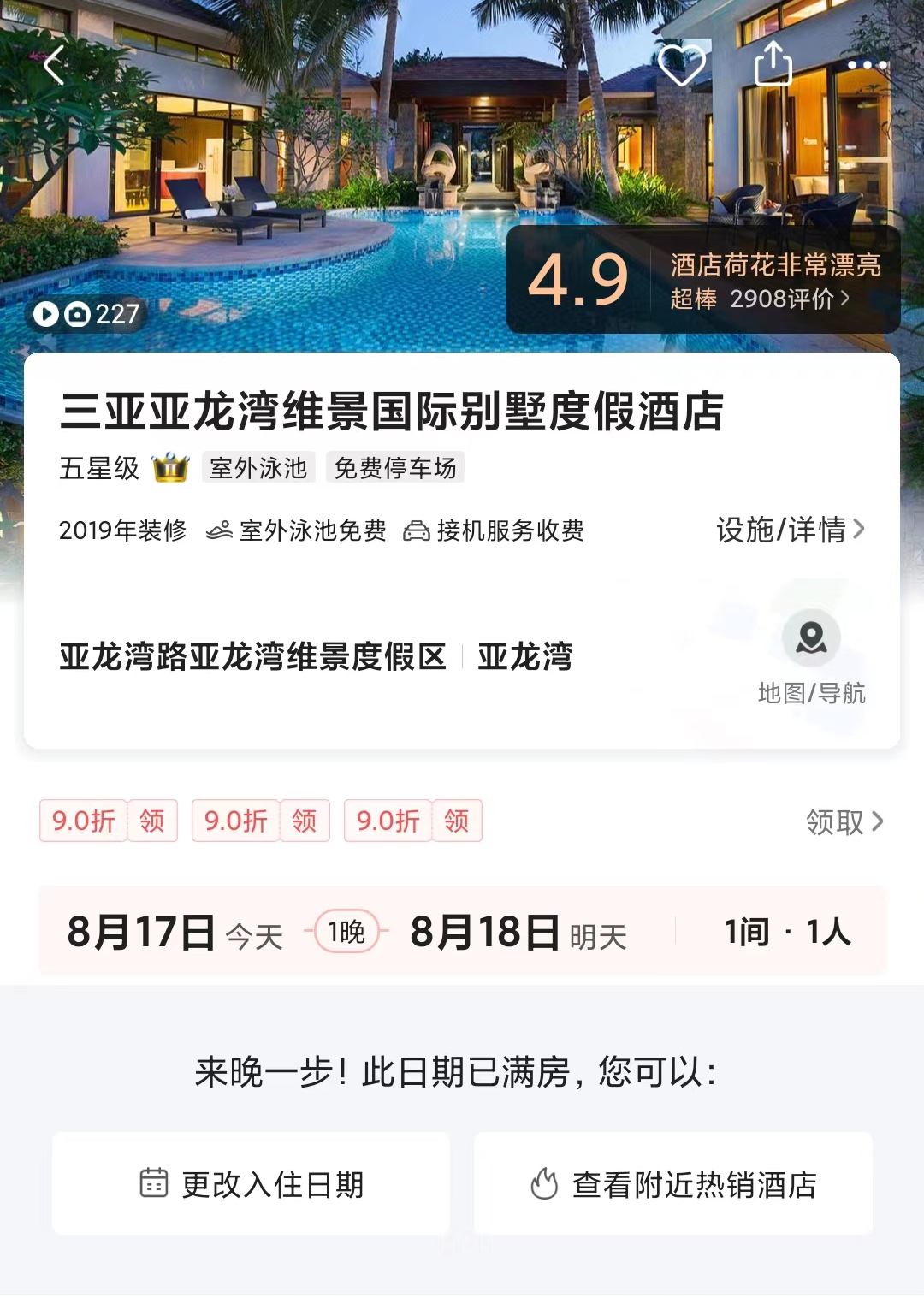Edit room and guest count 1间·1人
This screenshot has height=1298, width=924.
coord(786,933)
